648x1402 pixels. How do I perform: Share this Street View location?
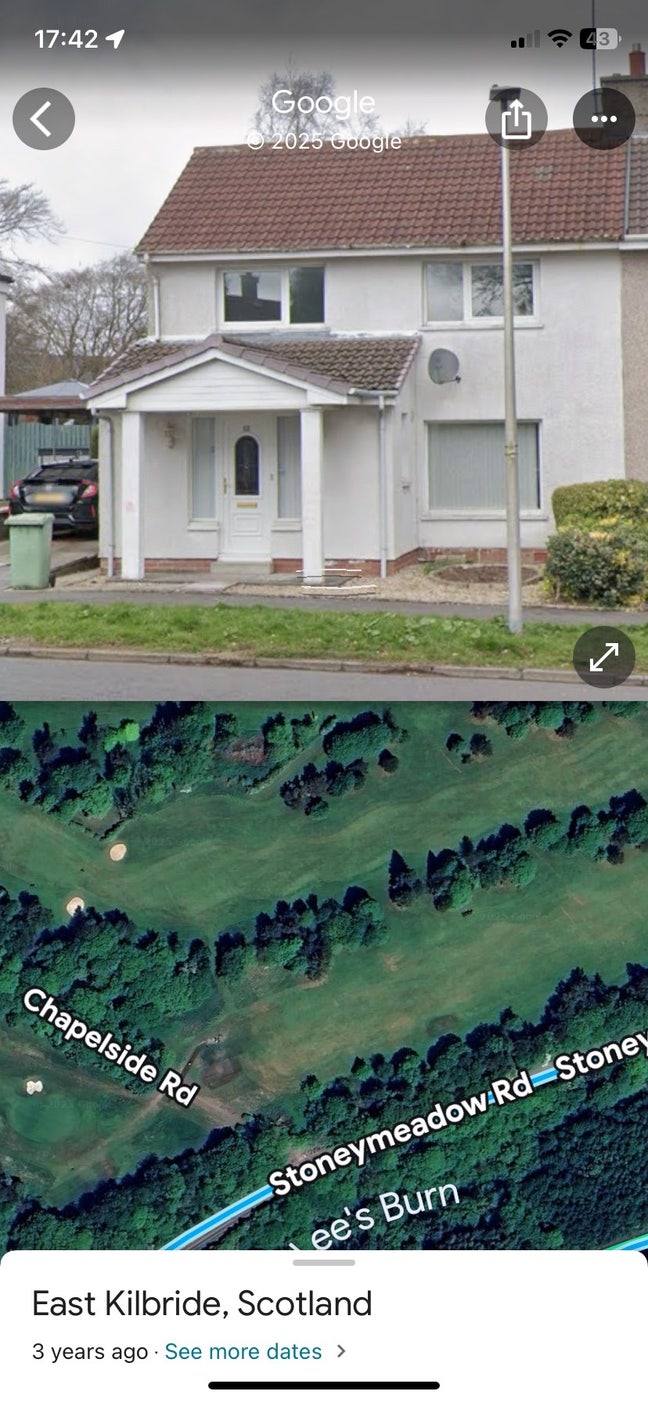516,119
